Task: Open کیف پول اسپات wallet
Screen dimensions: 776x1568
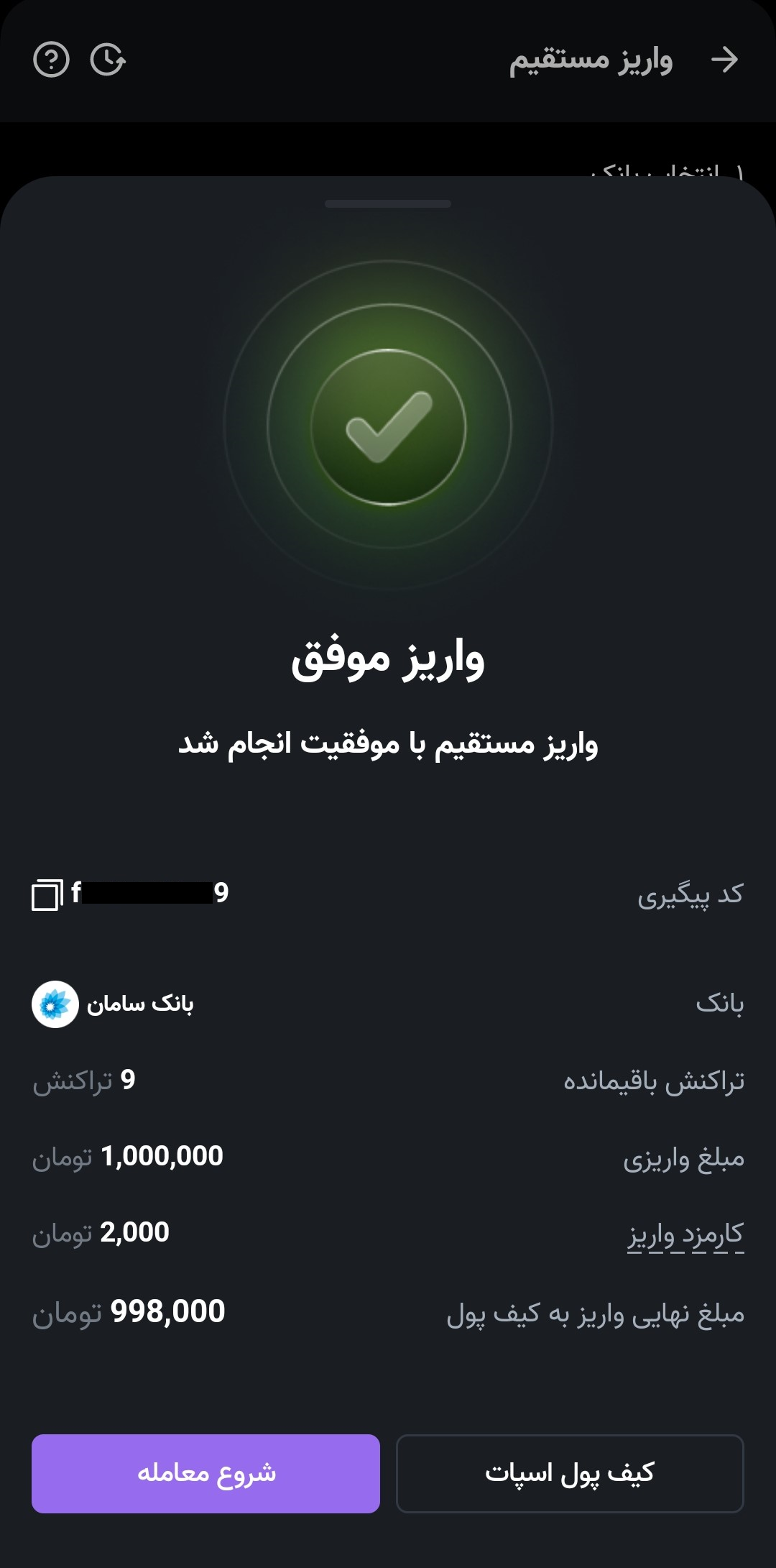Action: pyautogui.click(x=570, y=1473)
